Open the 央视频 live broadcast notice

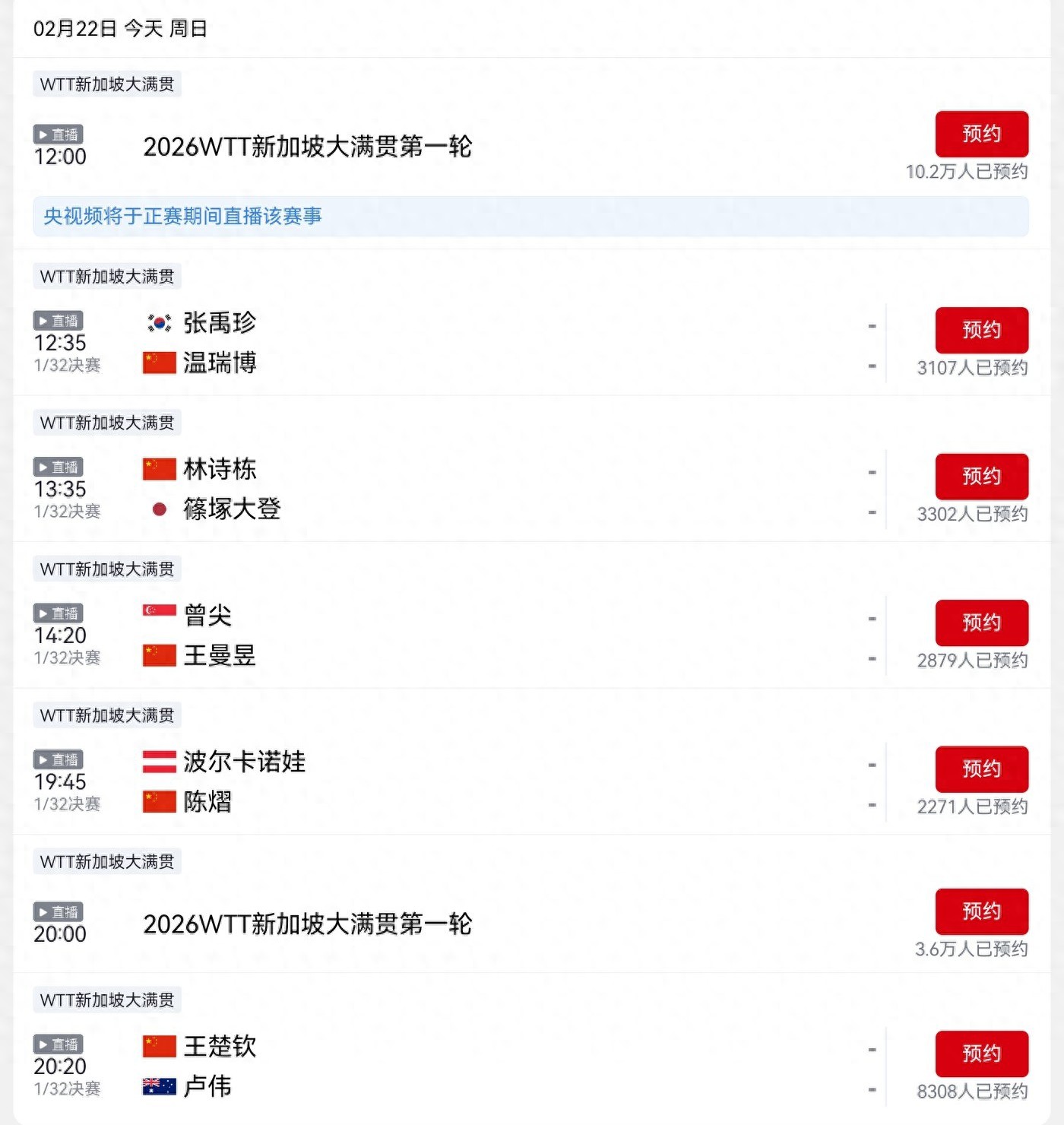pyautogui.click(x=181, y=216)
